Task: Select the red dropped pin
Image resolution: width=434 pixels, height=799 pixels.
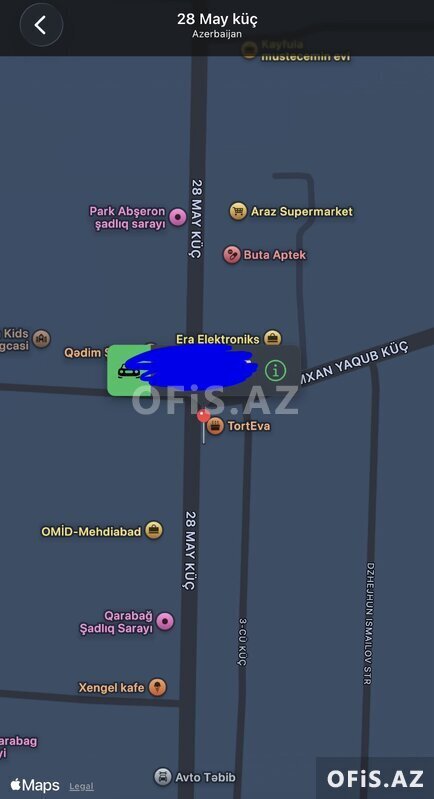Action: tap(204, 416)
